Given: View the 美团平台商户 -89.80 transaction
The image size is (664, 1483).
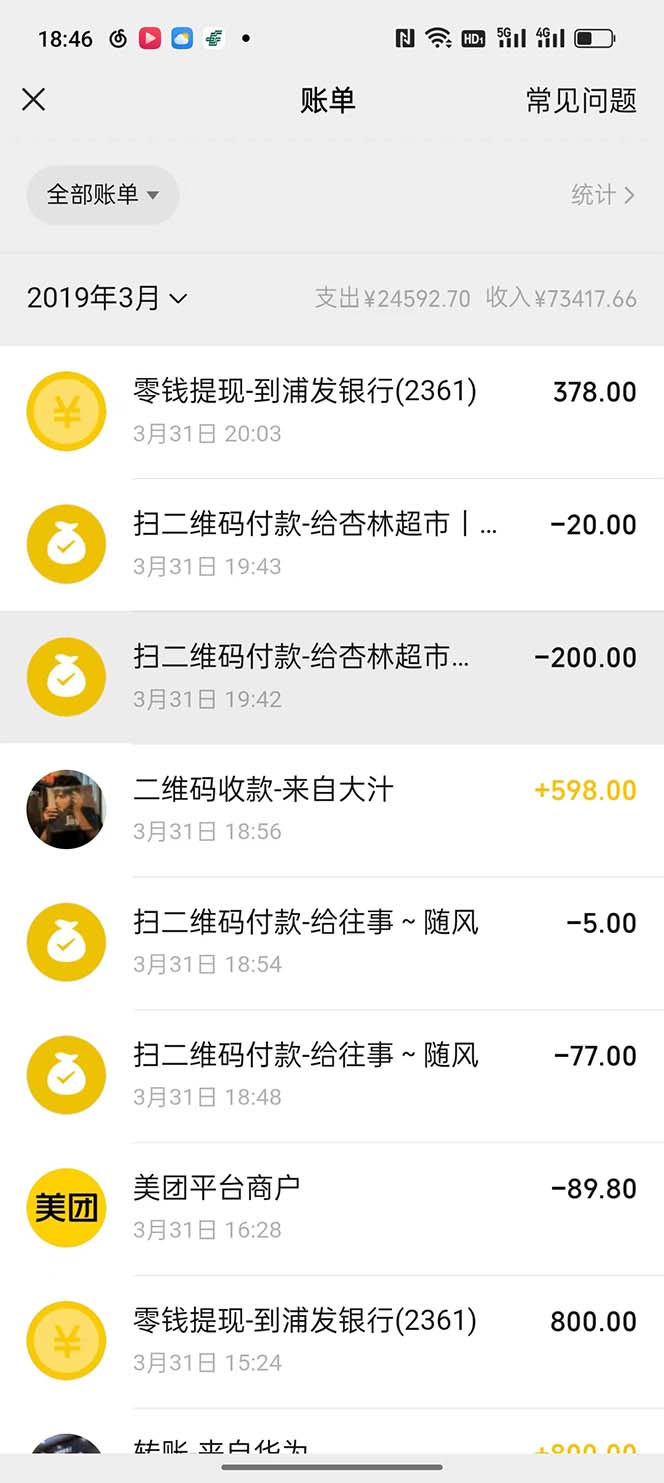Looking at the screenshot, I should tap(332, 1208).
